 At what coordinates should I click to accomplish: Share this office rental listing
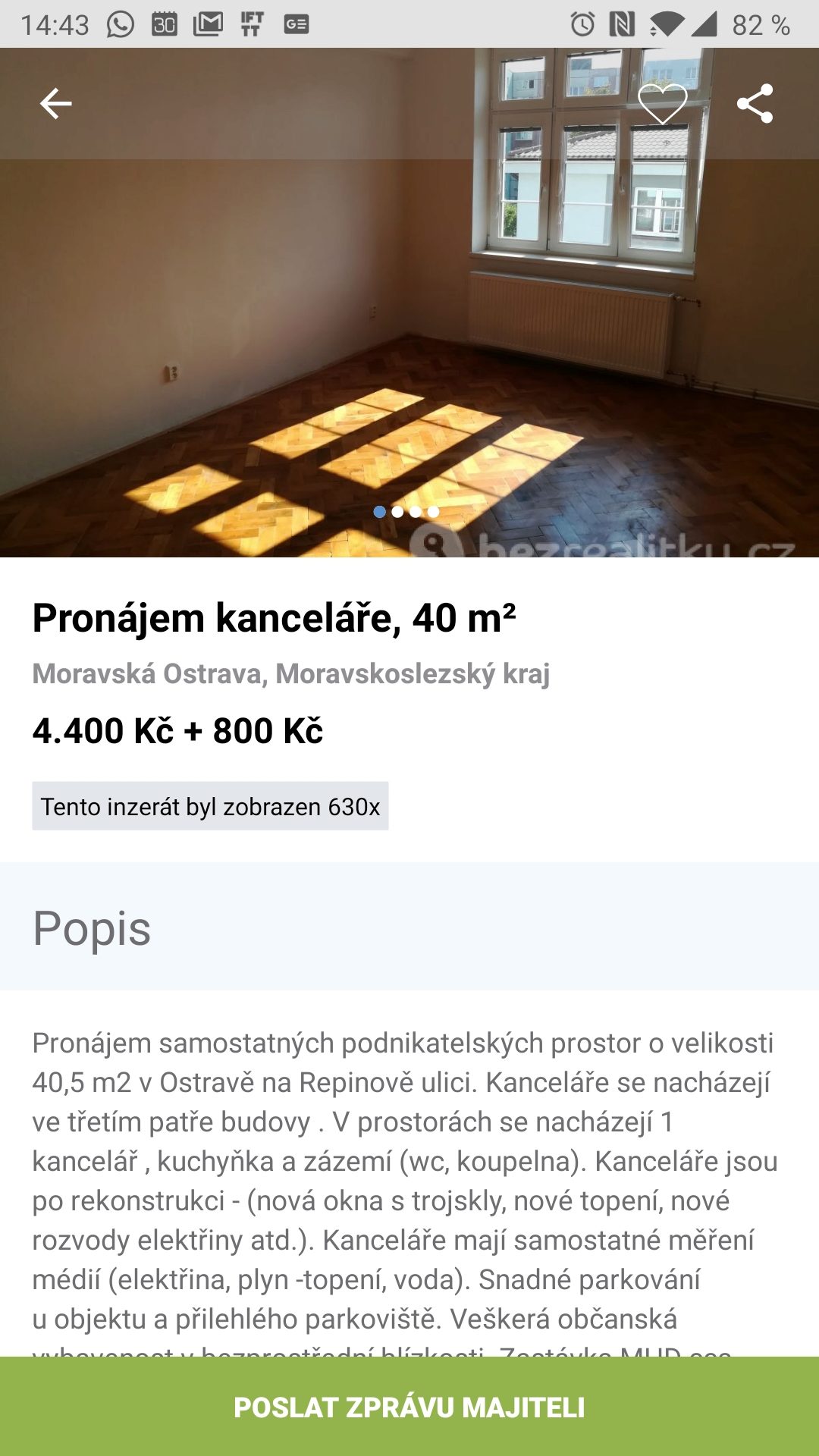(x=755, y=104)
